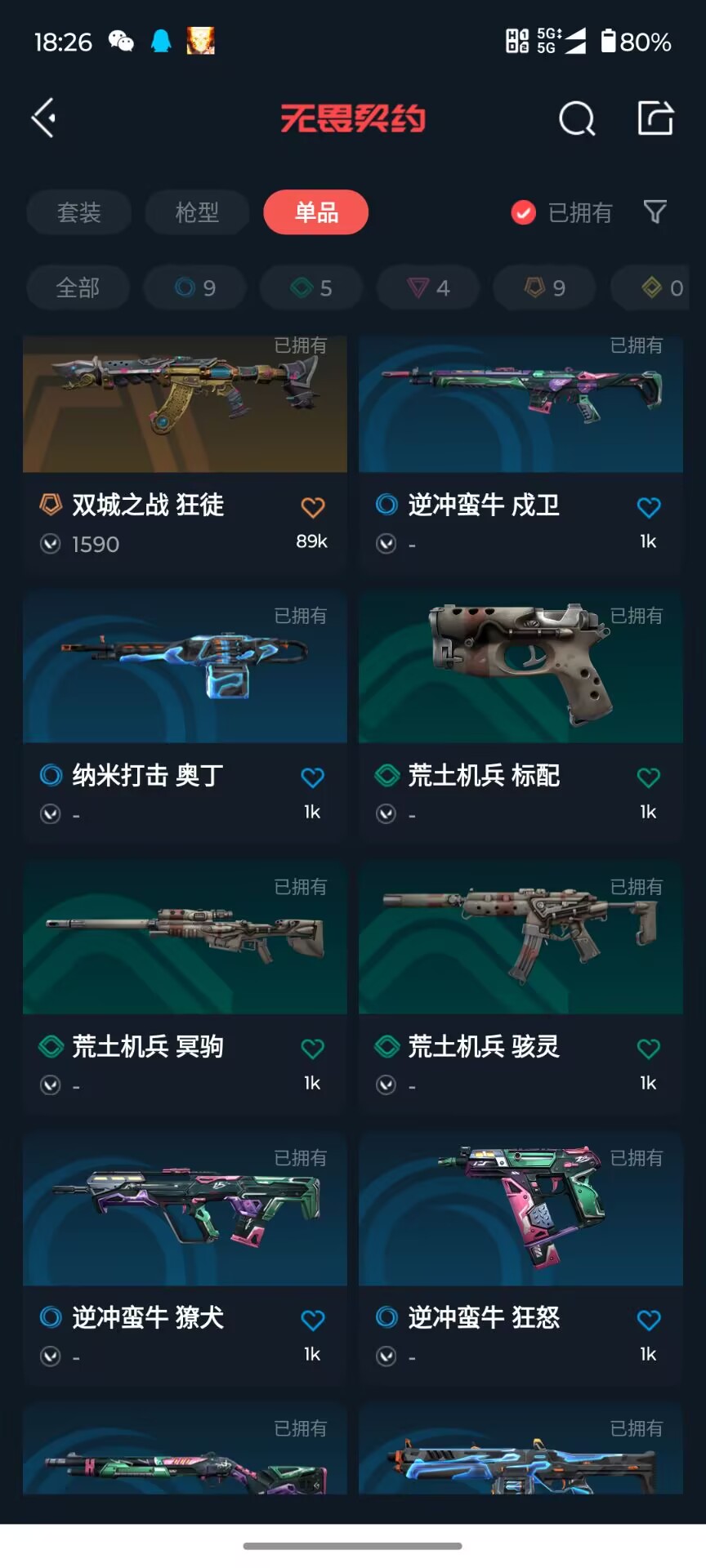Select the 全部 filter chip

(x=78, y=287)
